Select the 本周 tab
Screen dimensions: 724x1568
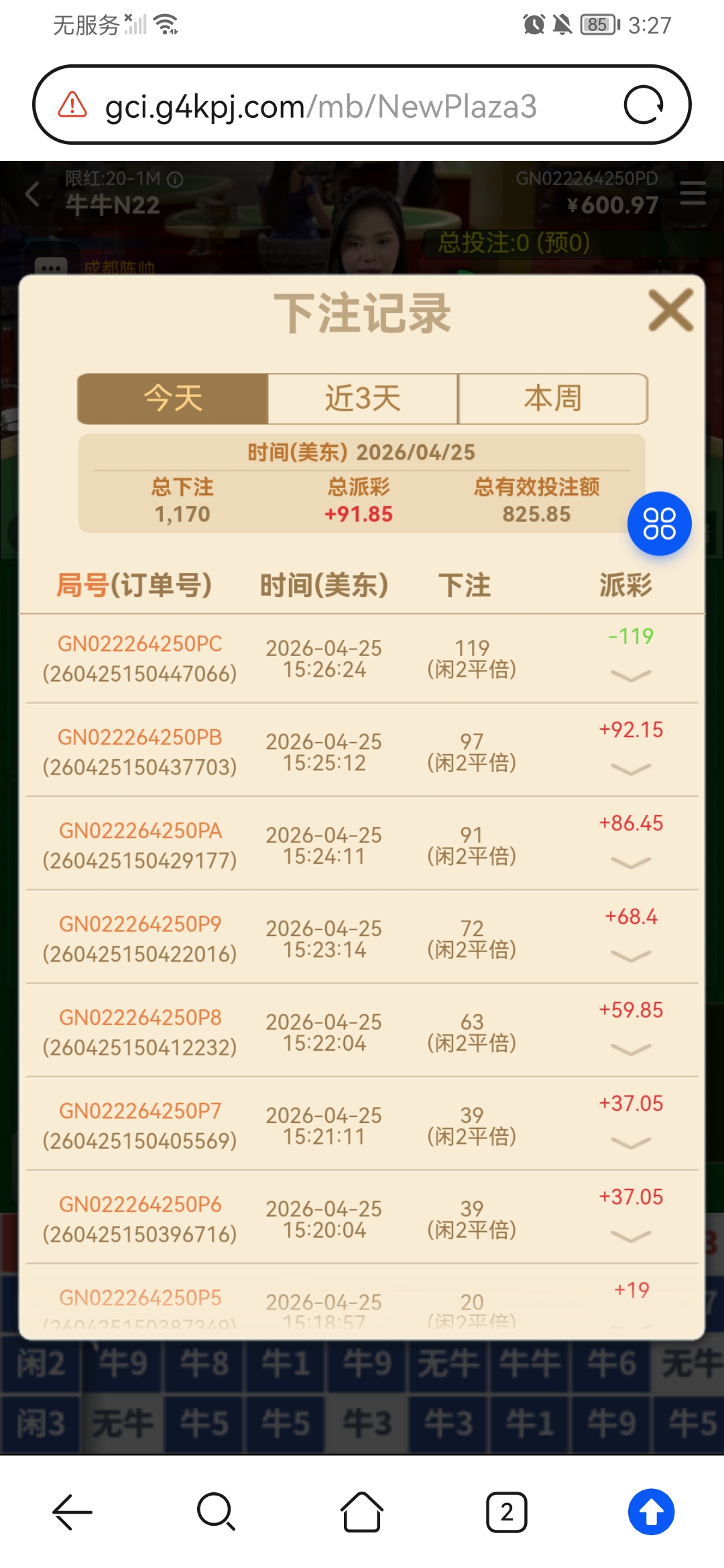pos(552,399)
